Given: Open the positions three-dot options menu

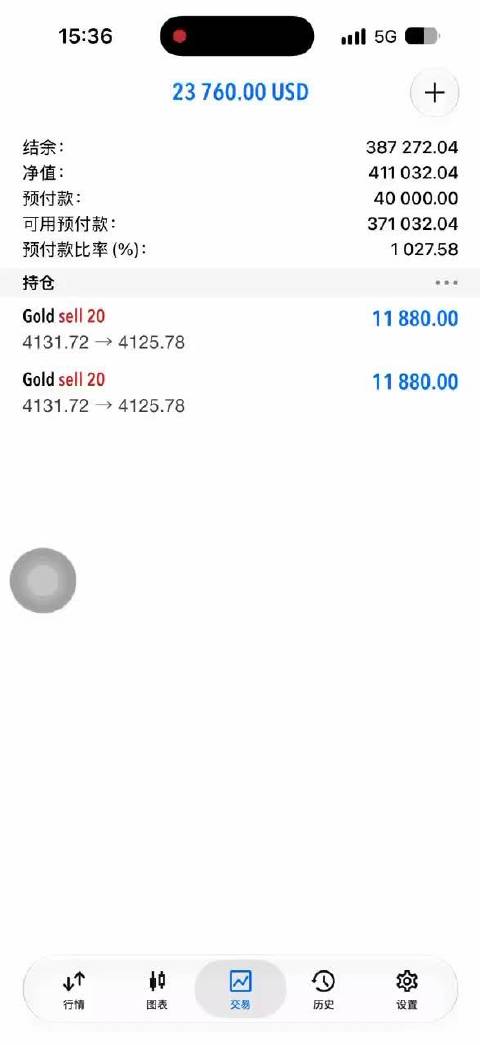Looking at the screenshot, I should click(x=446, y=283).
